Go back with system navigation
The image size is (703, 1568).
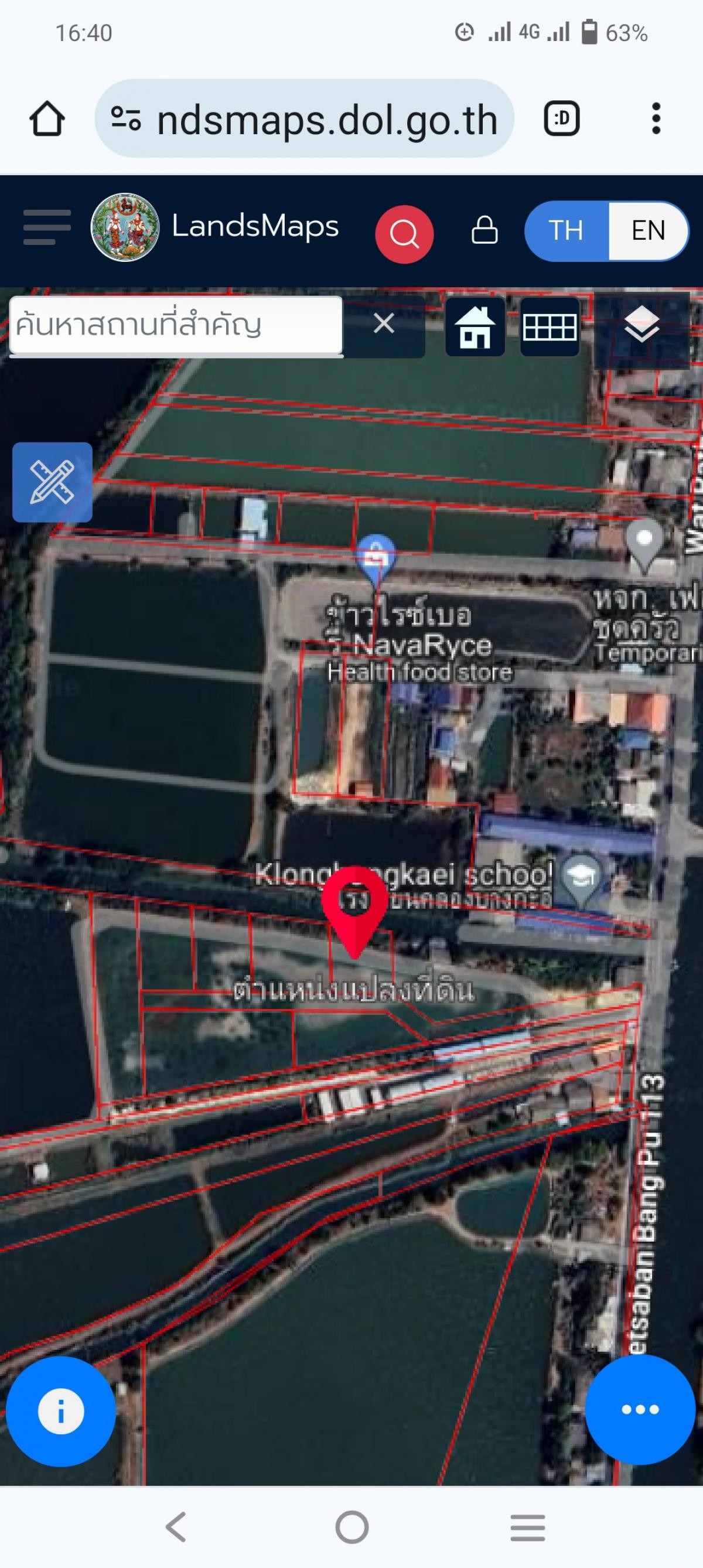(176, 1527)
